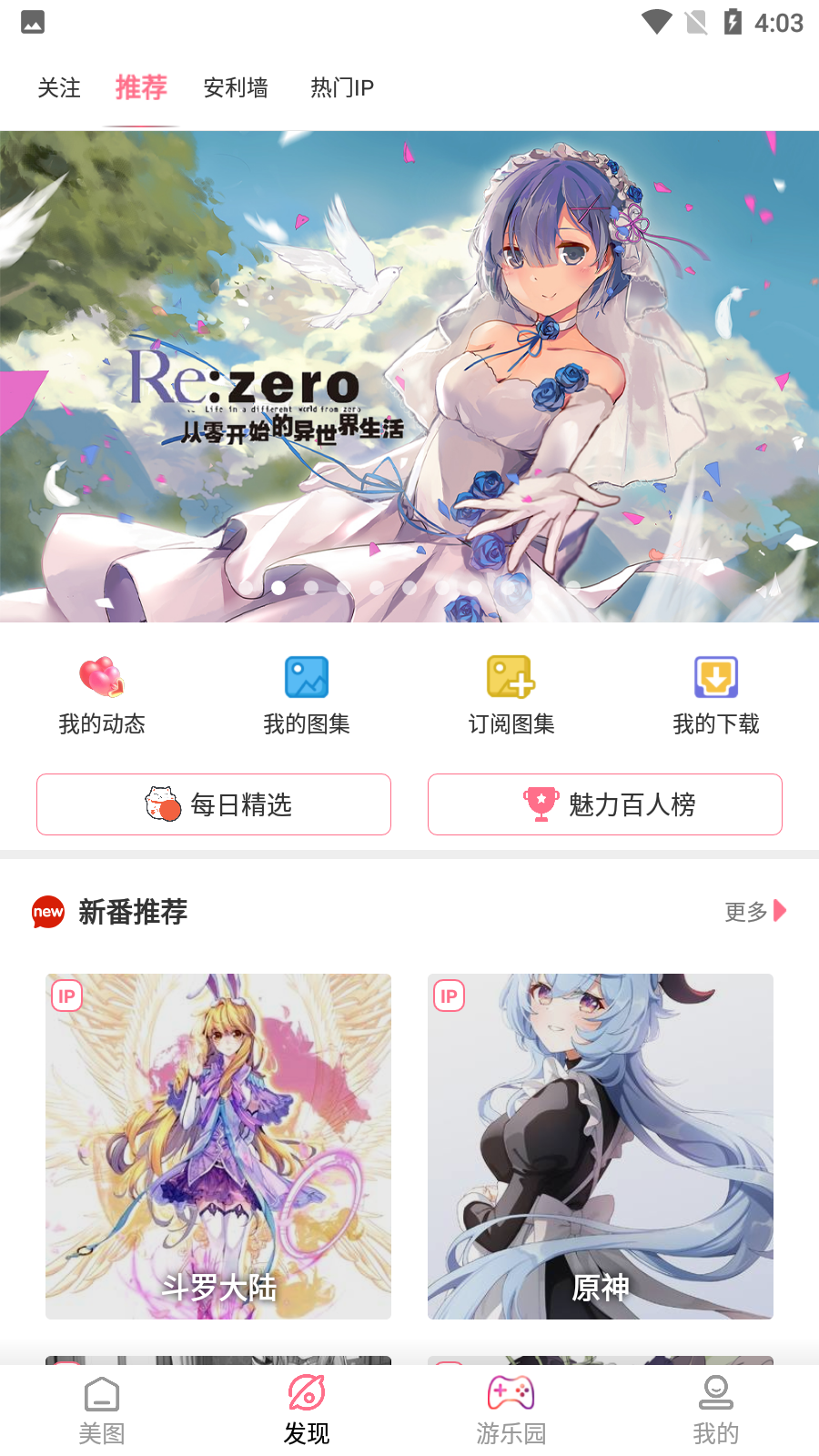
Task: Tap the cat mascot on 每日精选 button
Action: (x=161, y=804)
